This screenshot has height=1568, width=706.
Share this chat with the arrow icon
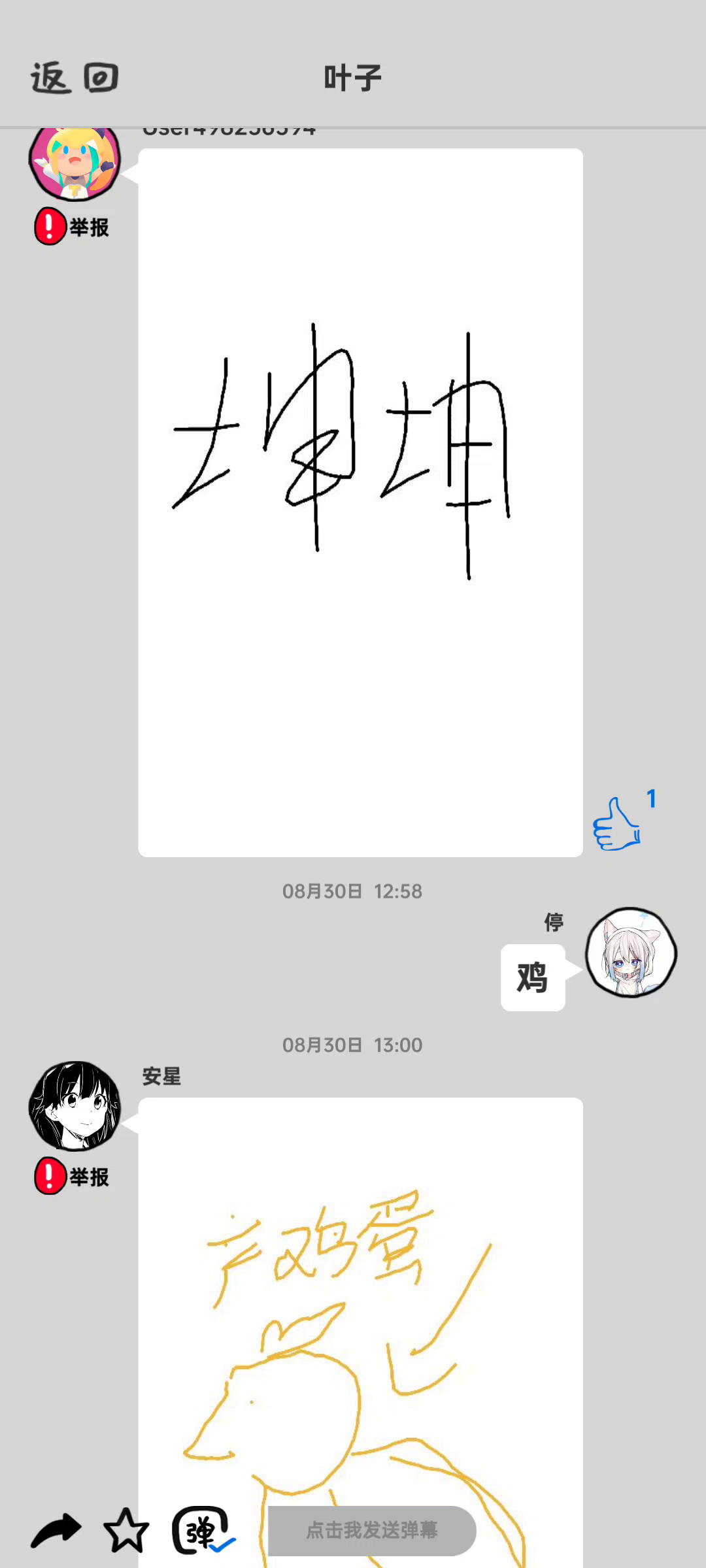click(x=56, y=1531)
